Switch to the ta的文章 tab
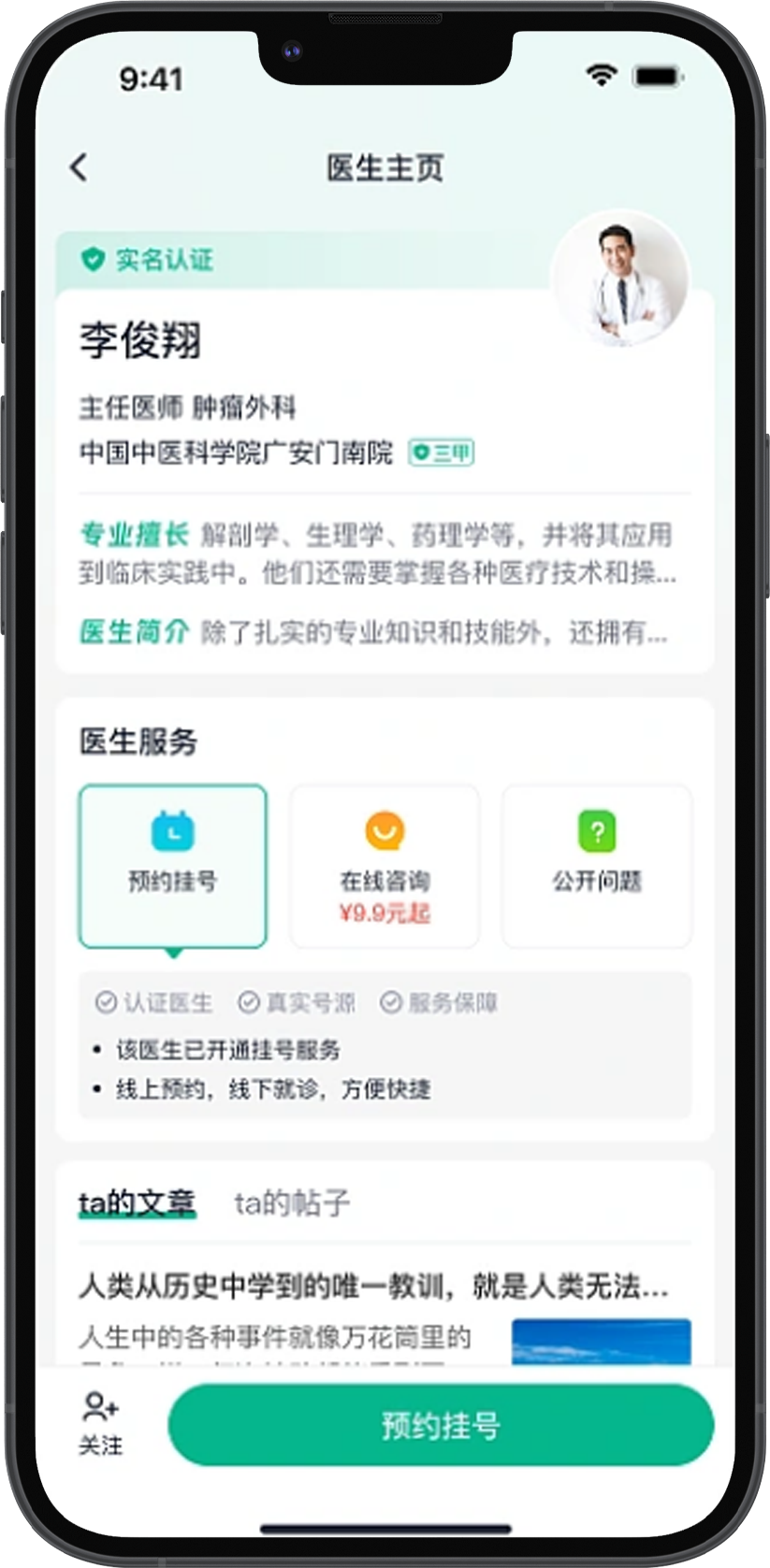The image size is (770, 1568). click(x=137, y=1202)
